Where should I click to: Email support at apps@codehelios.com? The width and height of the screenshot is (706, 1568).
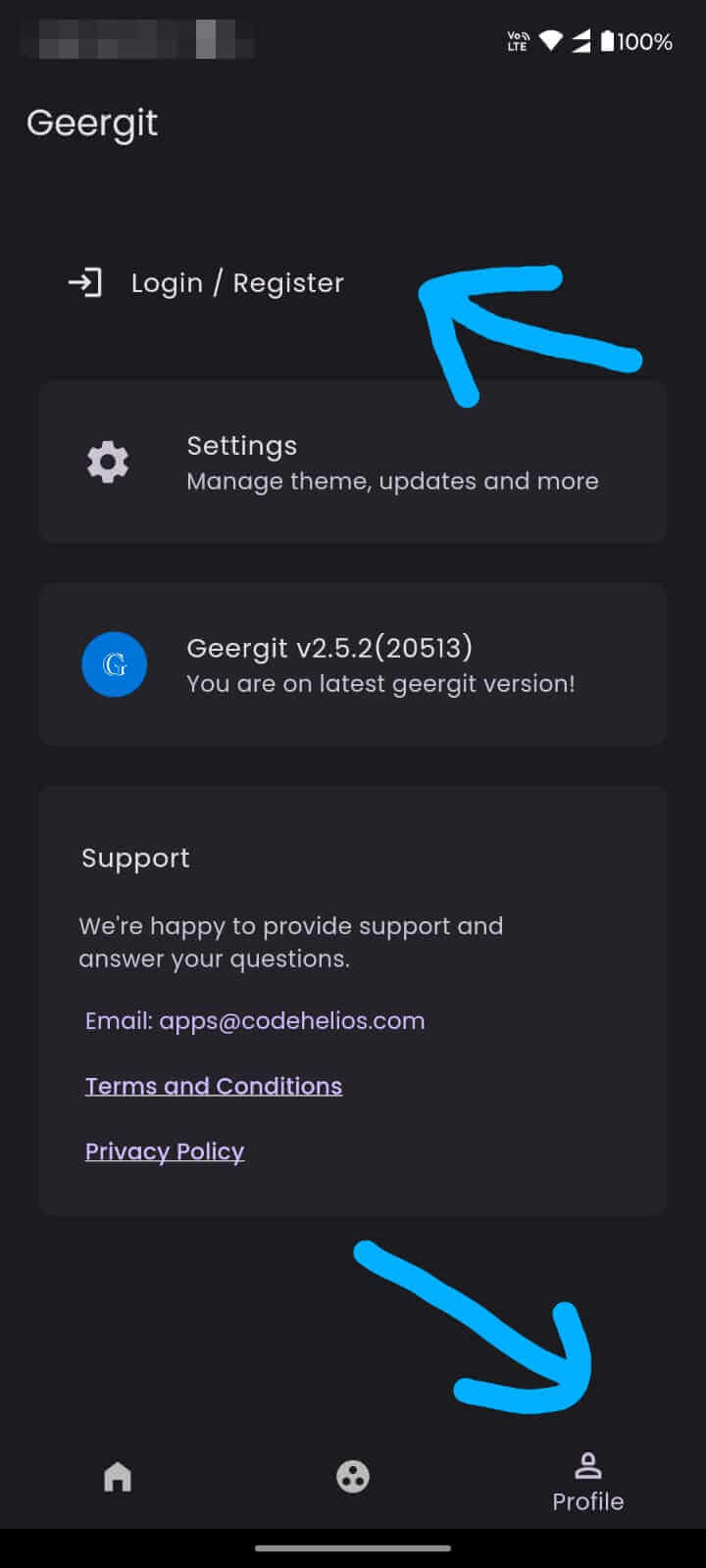(x=255, y=1020)
